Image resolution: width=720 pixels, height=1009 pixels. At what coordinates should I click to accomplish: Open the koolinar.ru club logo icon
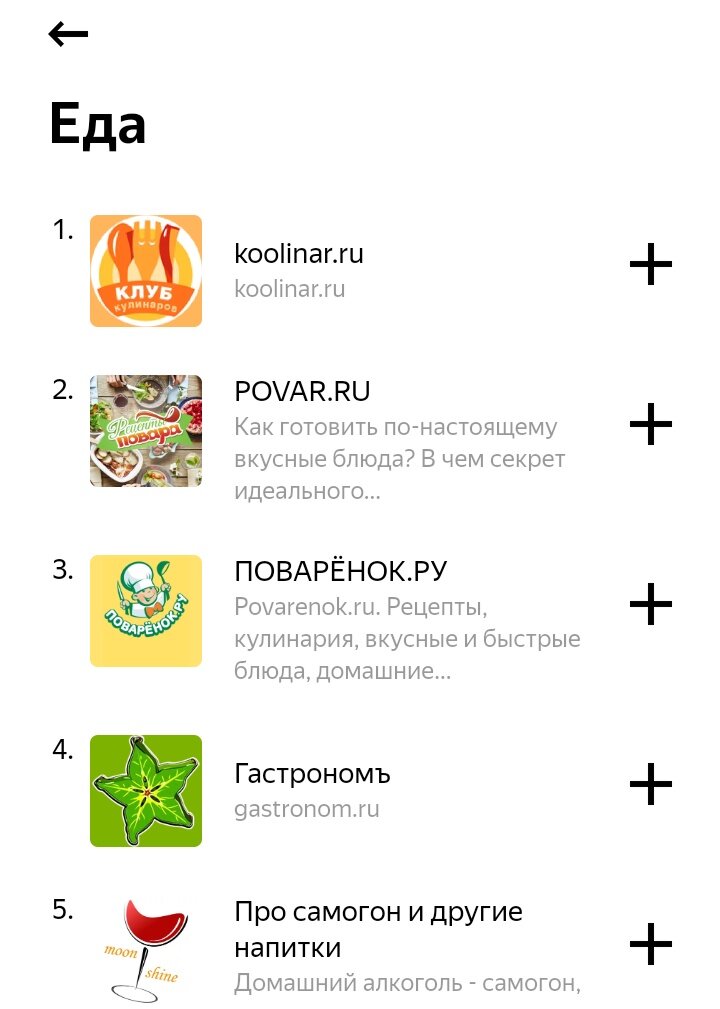(146, 270)
